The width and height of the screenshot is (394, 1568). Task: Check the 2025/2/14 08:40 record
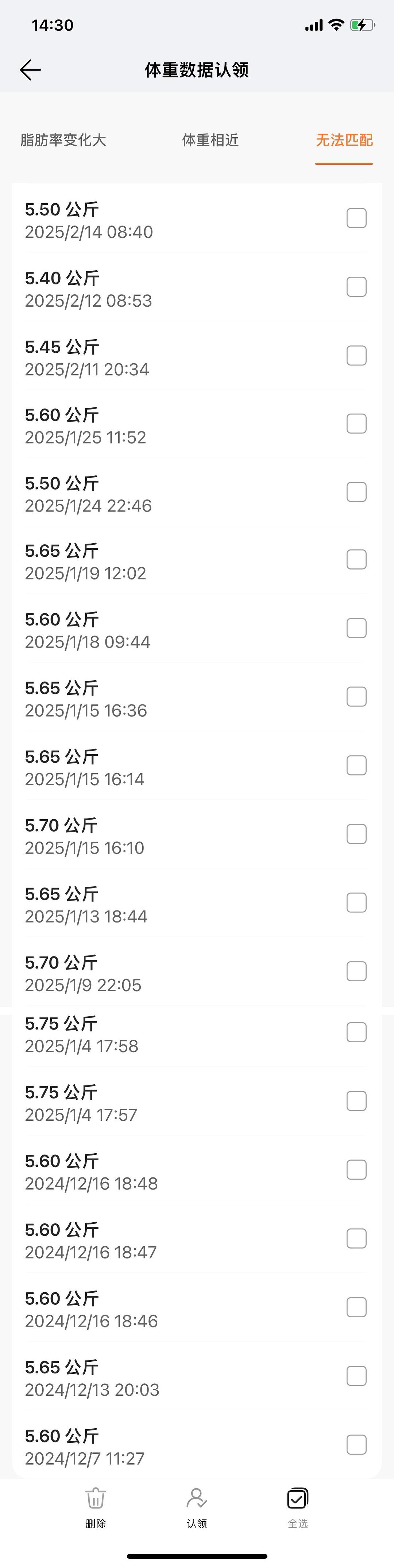[x=356, y=218]
